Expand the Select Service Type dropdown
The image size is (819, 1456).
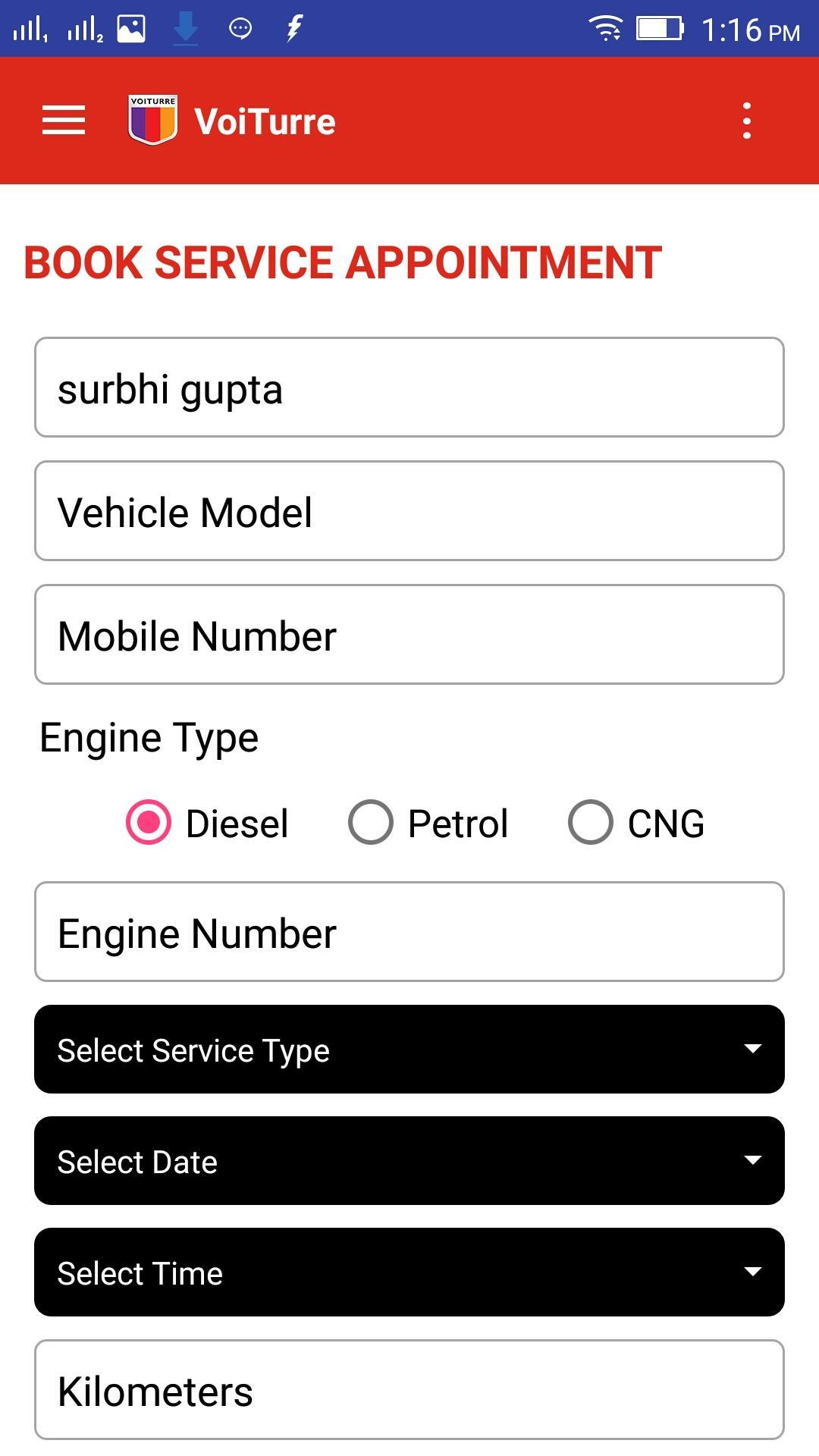click(409, 1050)
